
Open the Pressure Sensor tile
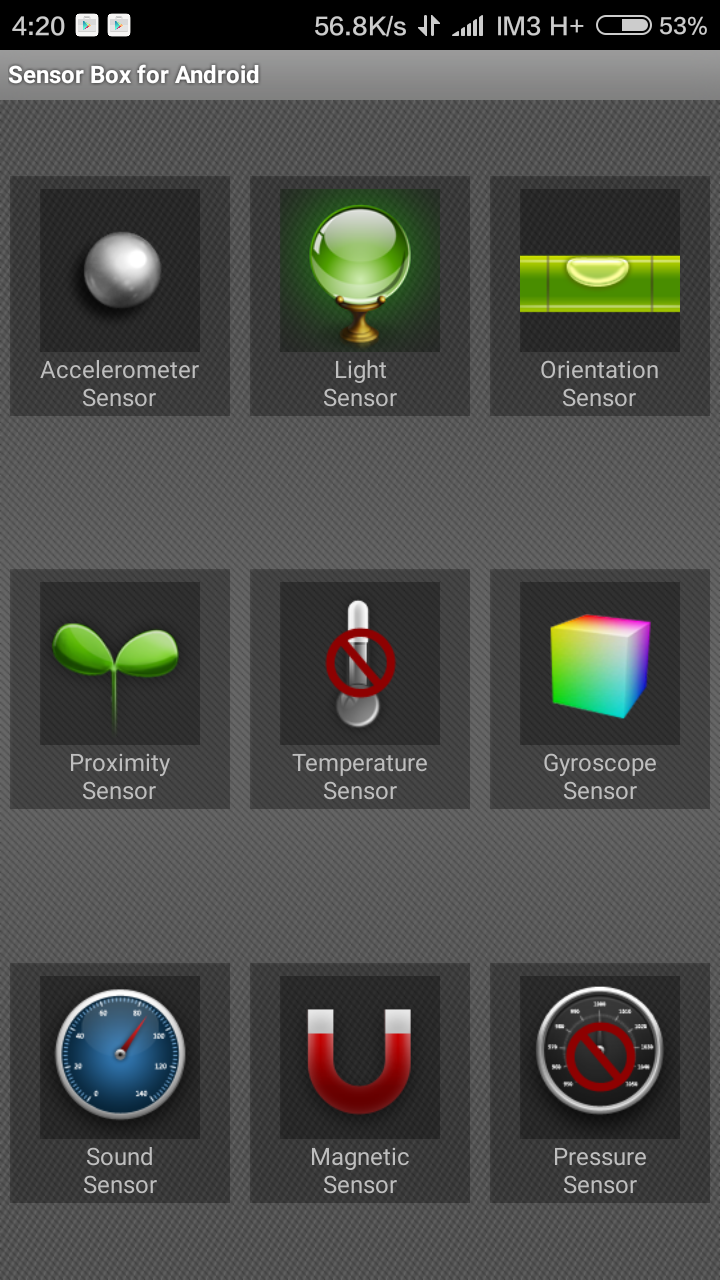(600, 1082)
